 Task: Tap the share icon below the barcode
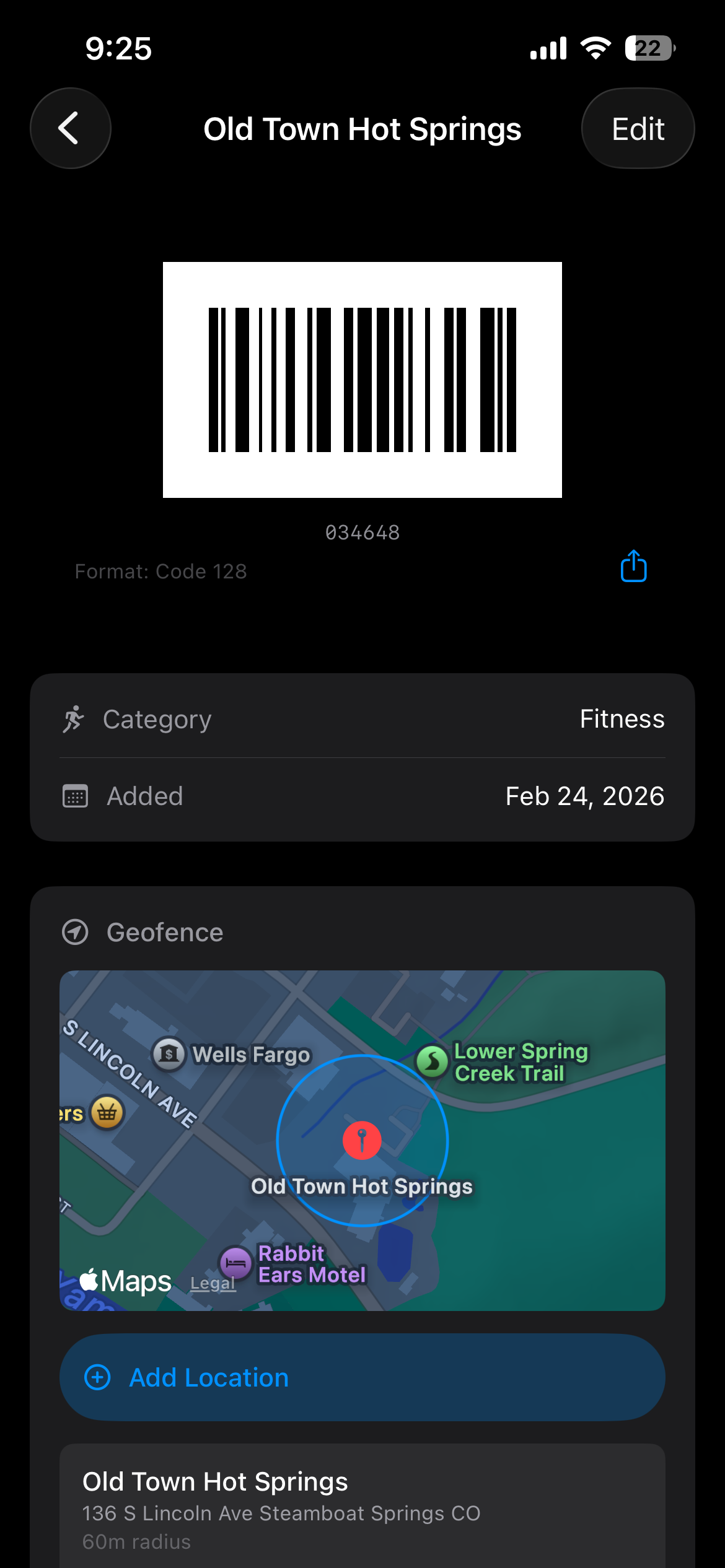(x=633, y=565)
